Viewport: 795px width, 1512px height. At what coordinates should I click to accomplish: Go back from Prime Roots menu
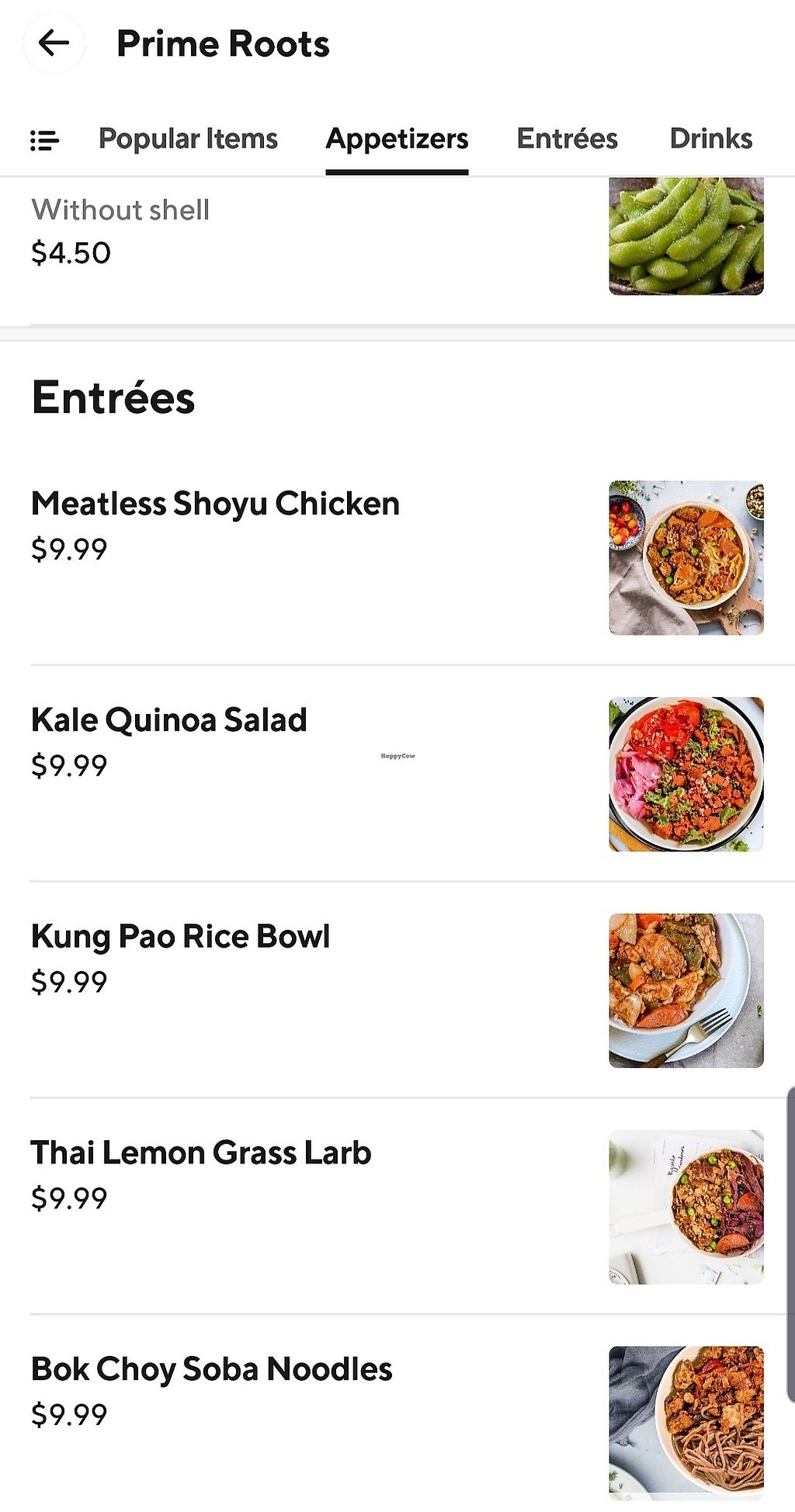click(54, 43)
